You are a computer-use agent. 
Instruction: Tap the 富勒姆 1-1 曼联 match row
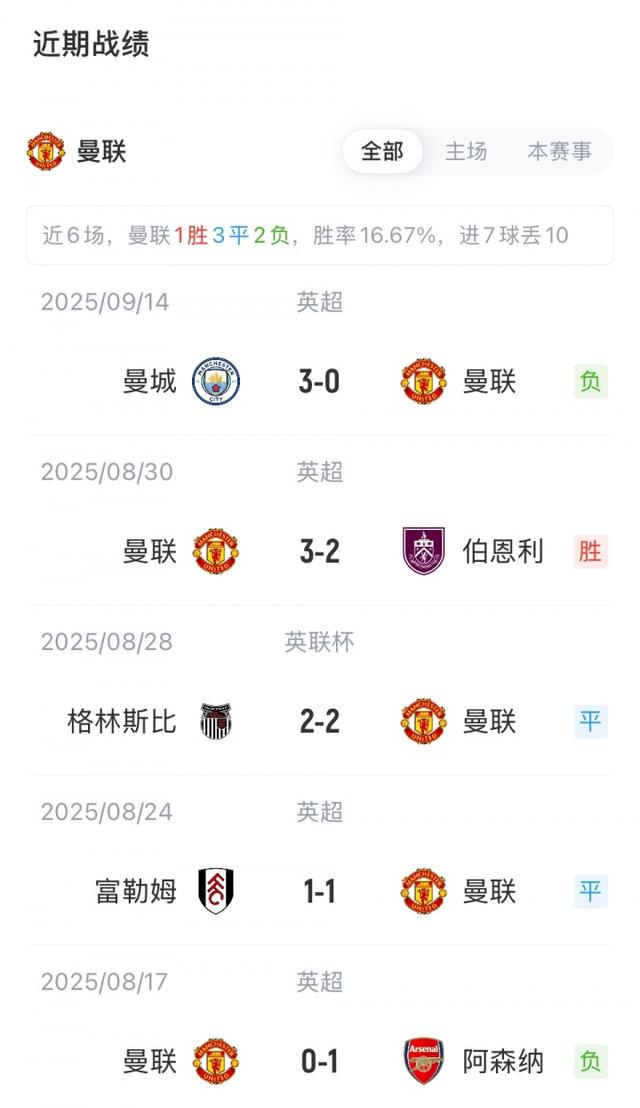(319, 891)
